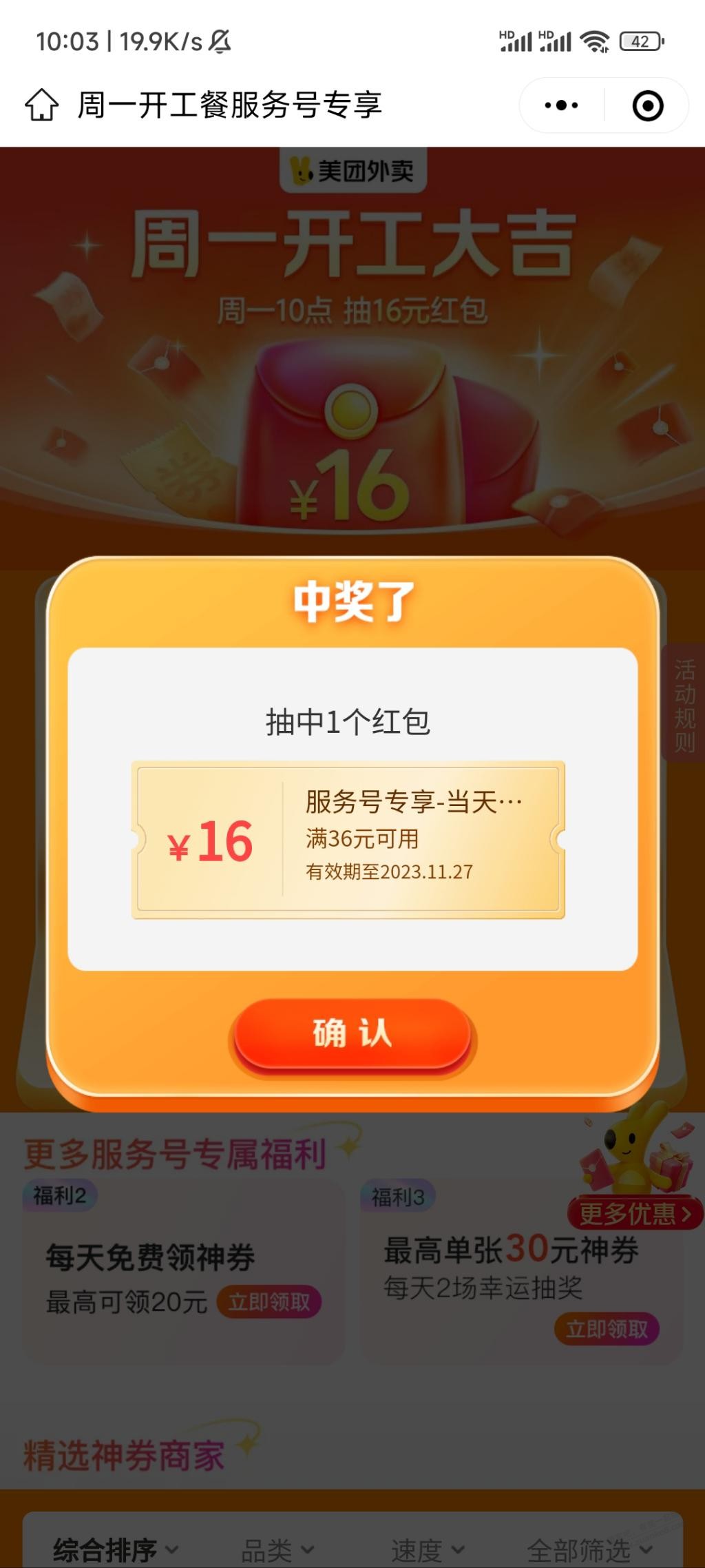Claim 30元神券 via 福利3 立即领取
705x1568 pixels.
[607, 1329]
